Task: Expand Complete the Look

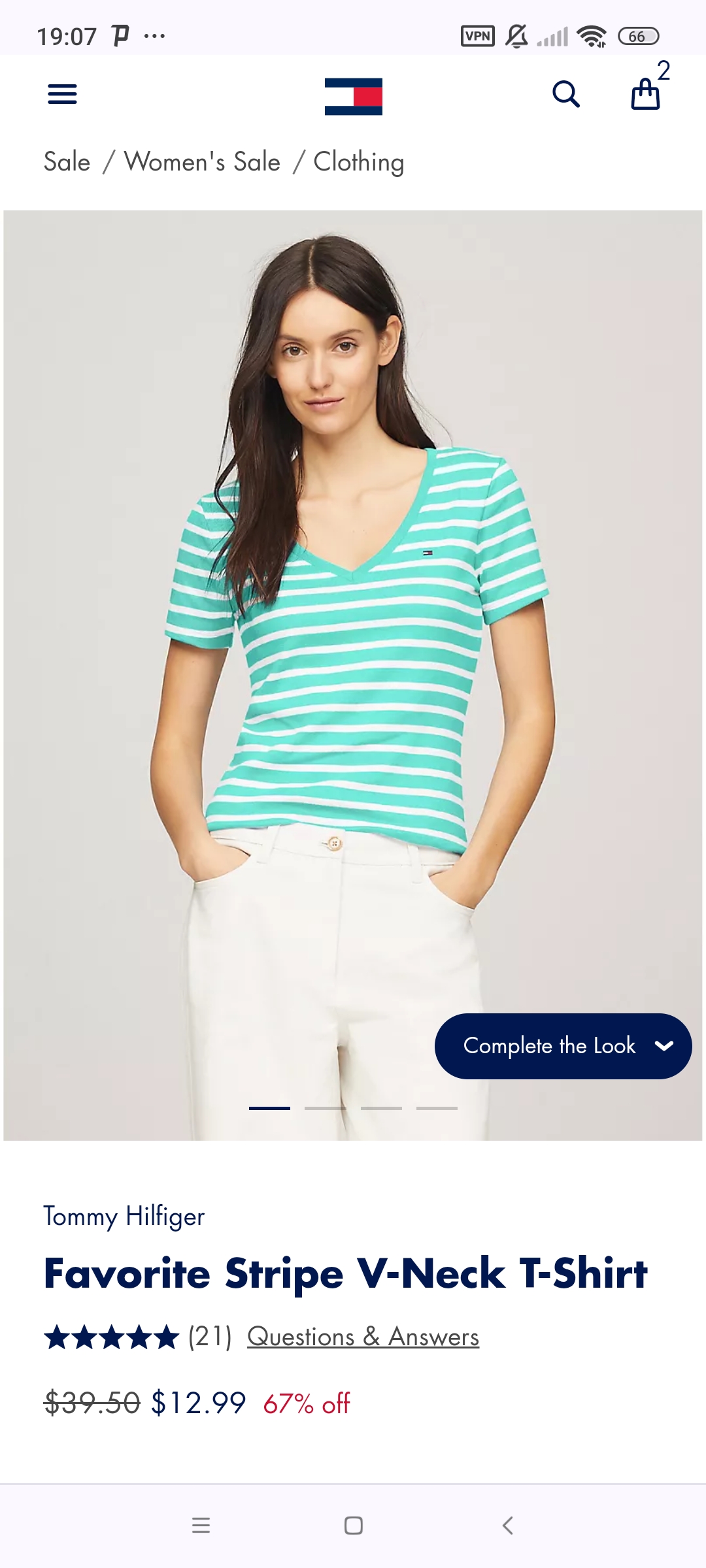Action: coord(563,1046)
